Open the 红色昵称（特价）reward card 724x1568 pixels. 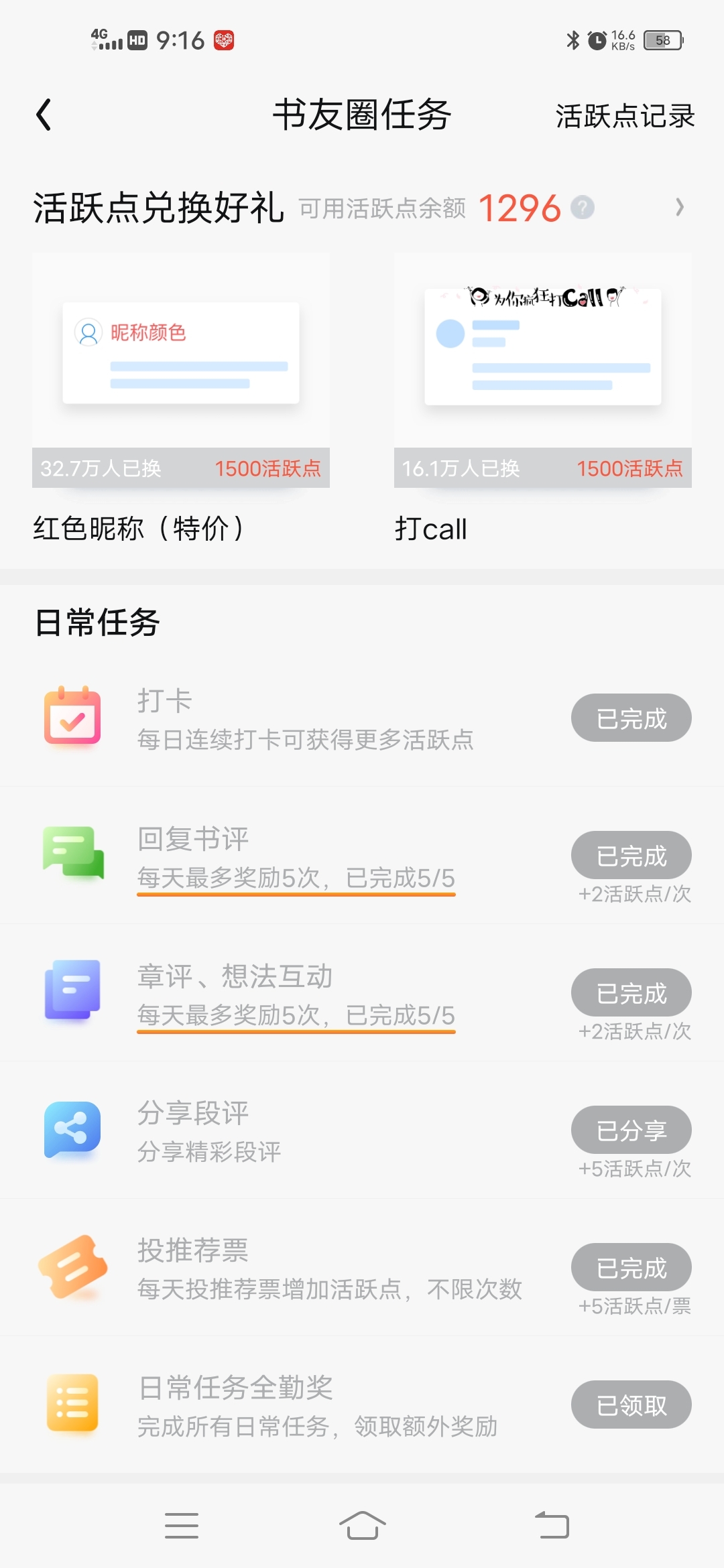click(181, 399)
